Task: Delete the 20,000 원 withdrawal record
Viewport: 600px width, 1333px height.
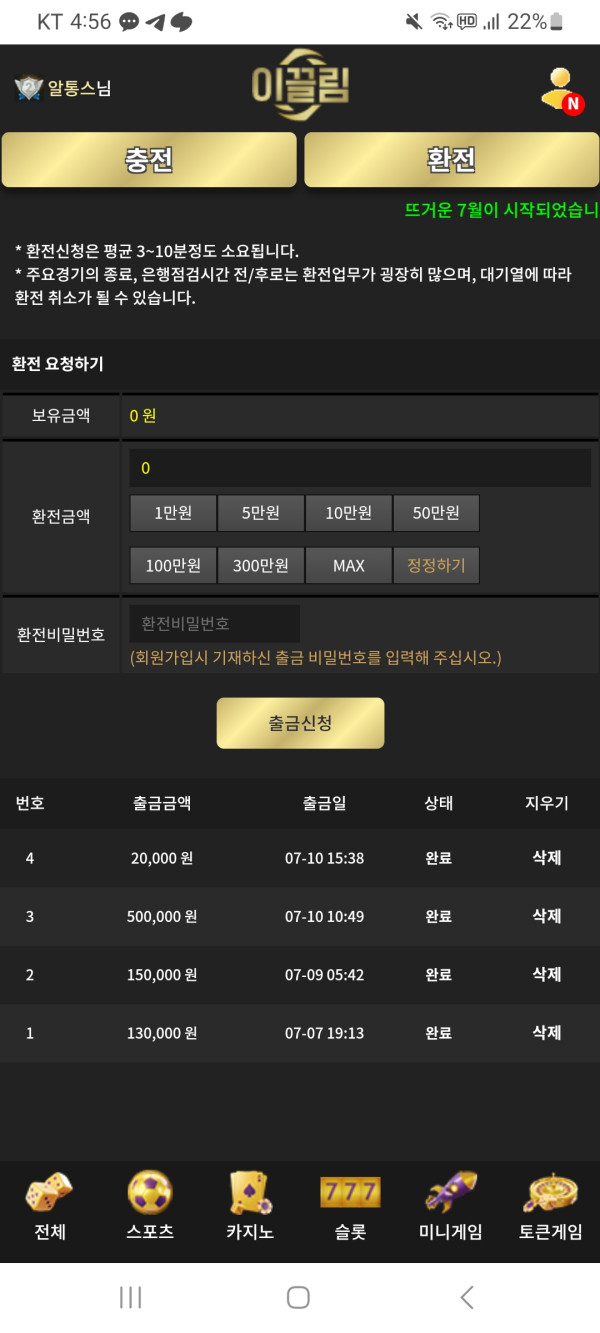Action: [546, 858]
